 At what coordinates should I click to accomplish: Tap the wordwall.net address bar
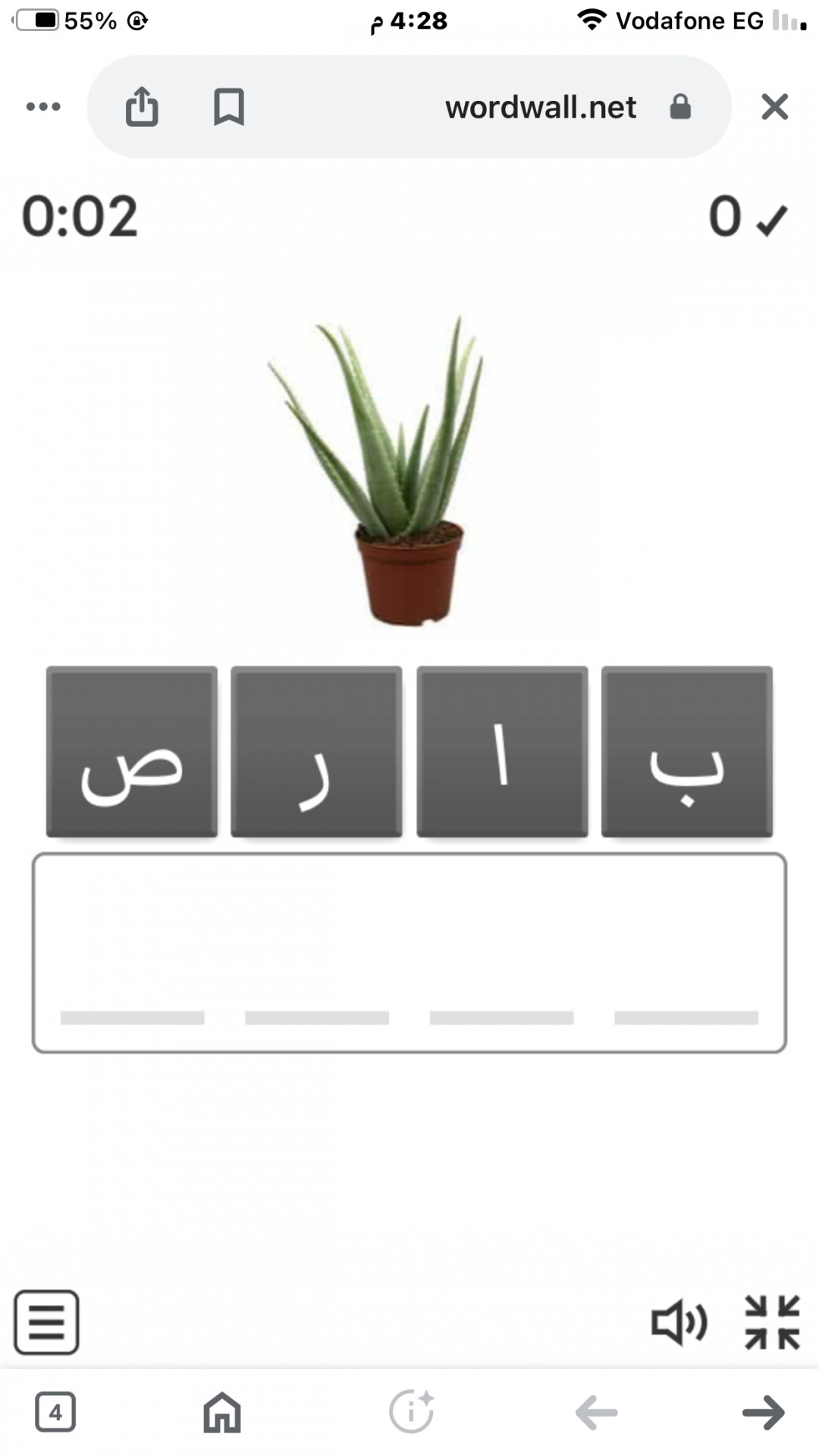pos(540,108)
